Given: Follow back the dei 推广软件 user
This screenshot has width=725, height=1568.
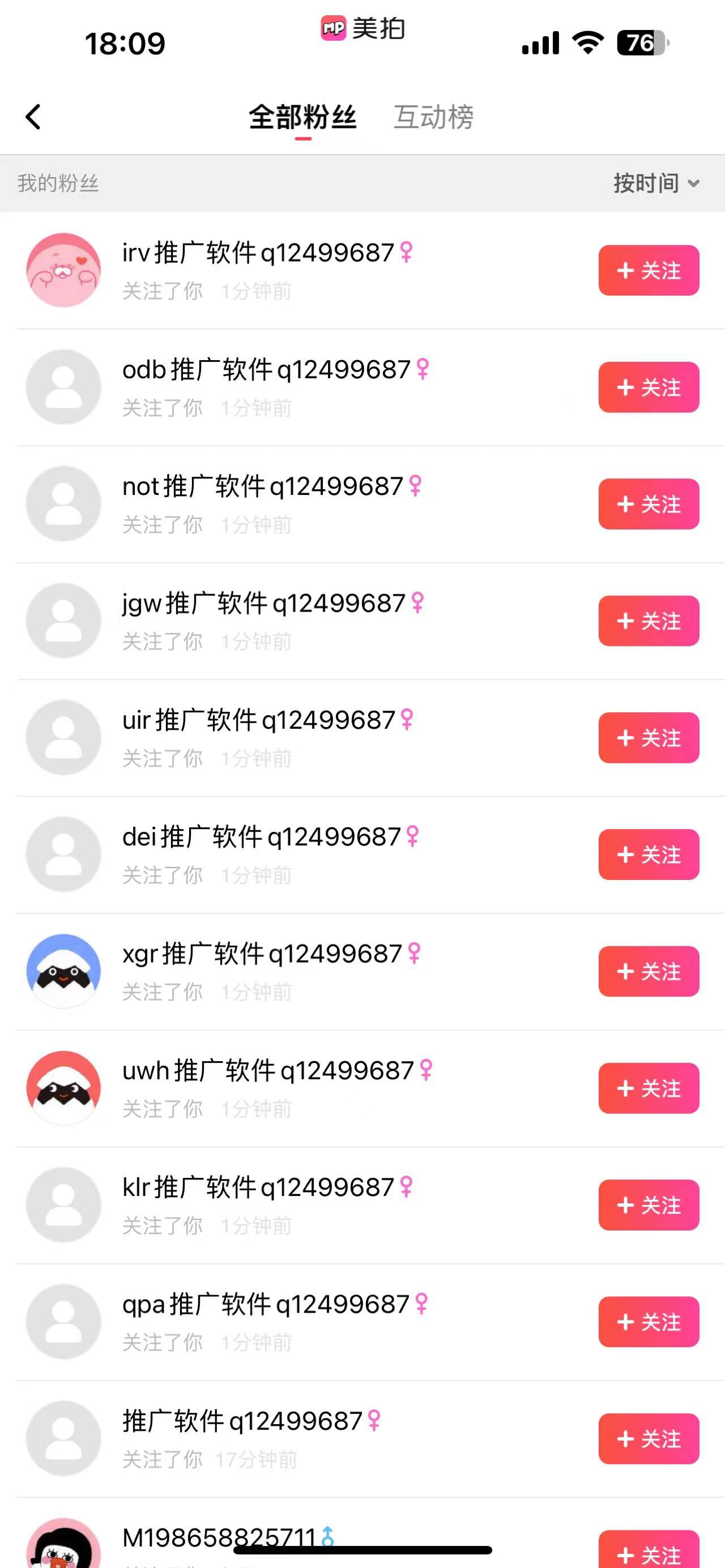Looking at the screenshot, I should [649, 855].
